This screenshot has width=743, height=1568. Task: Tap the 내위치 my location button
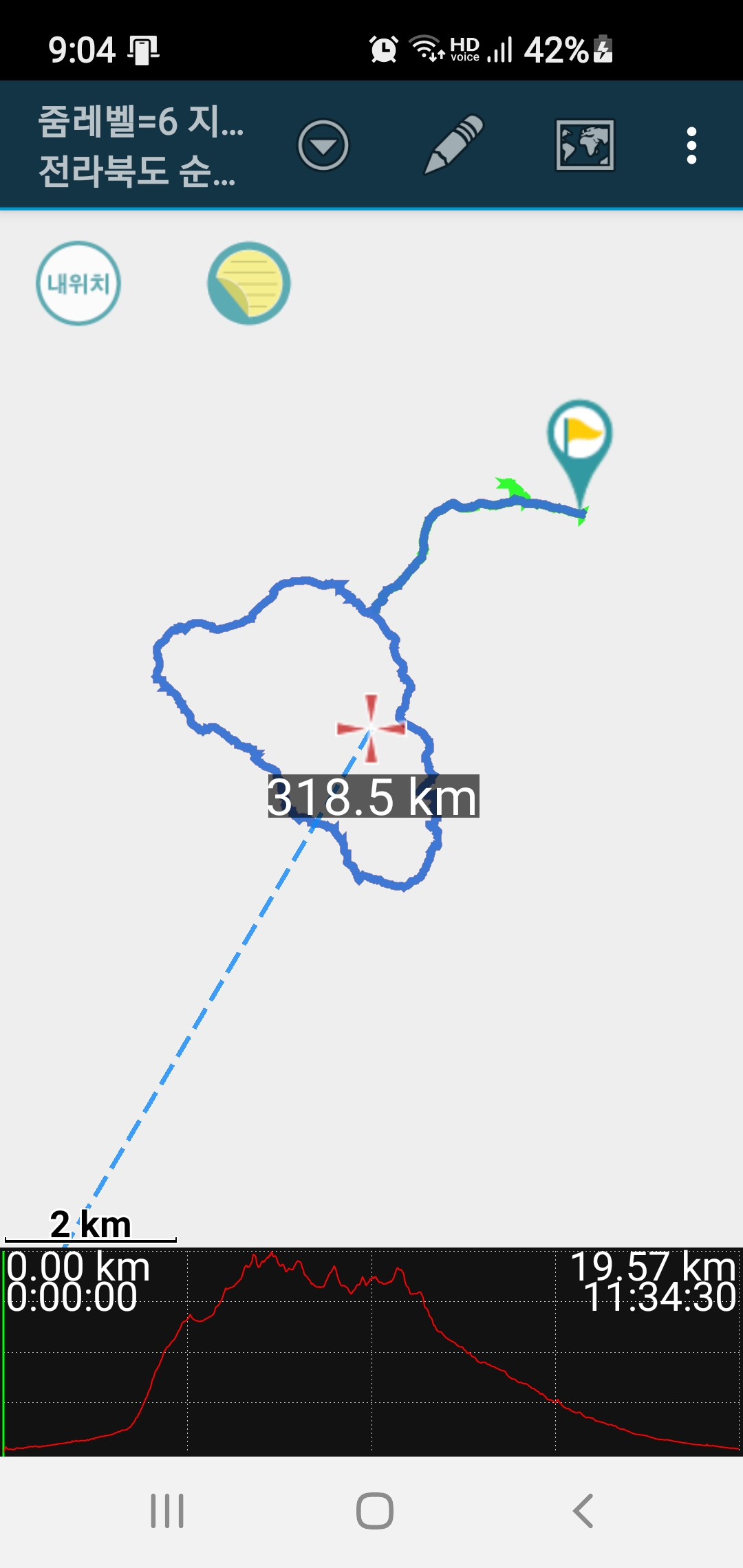(78, 283)
